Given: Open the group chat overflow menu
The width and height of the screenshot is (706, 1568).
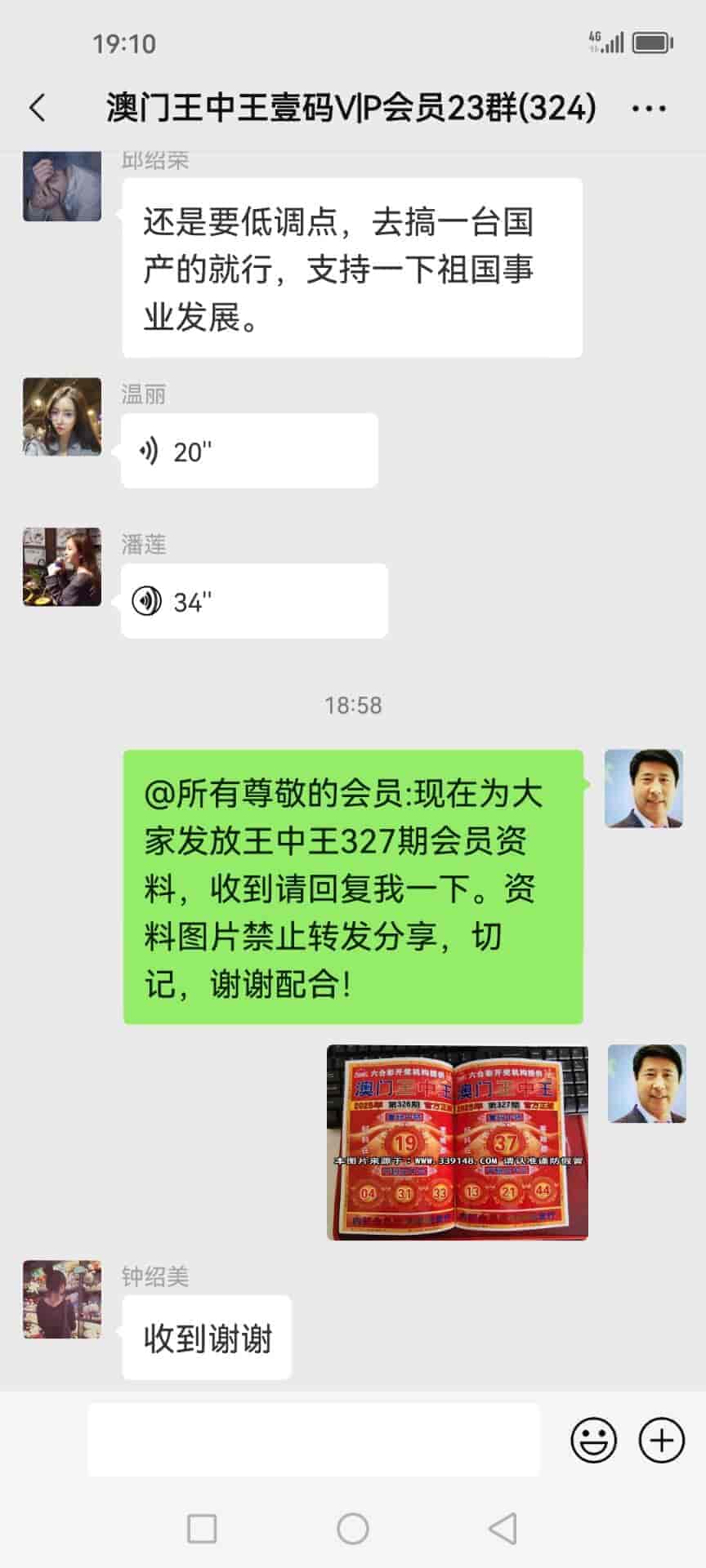Looking at the screenshot, I should [649, 108].
